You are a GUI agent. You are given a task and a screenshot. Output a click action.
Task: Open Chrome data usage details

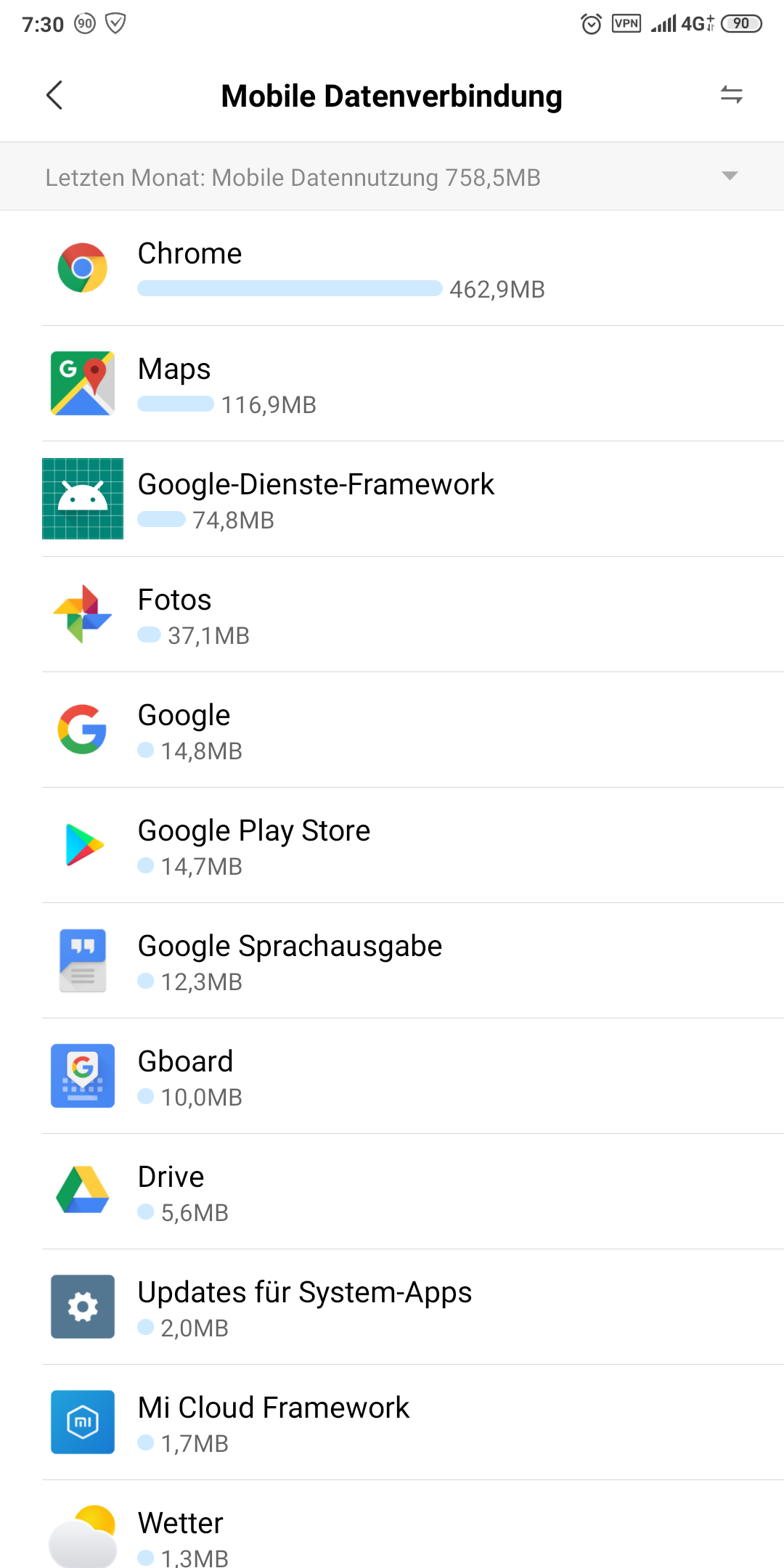pos(392,269)
